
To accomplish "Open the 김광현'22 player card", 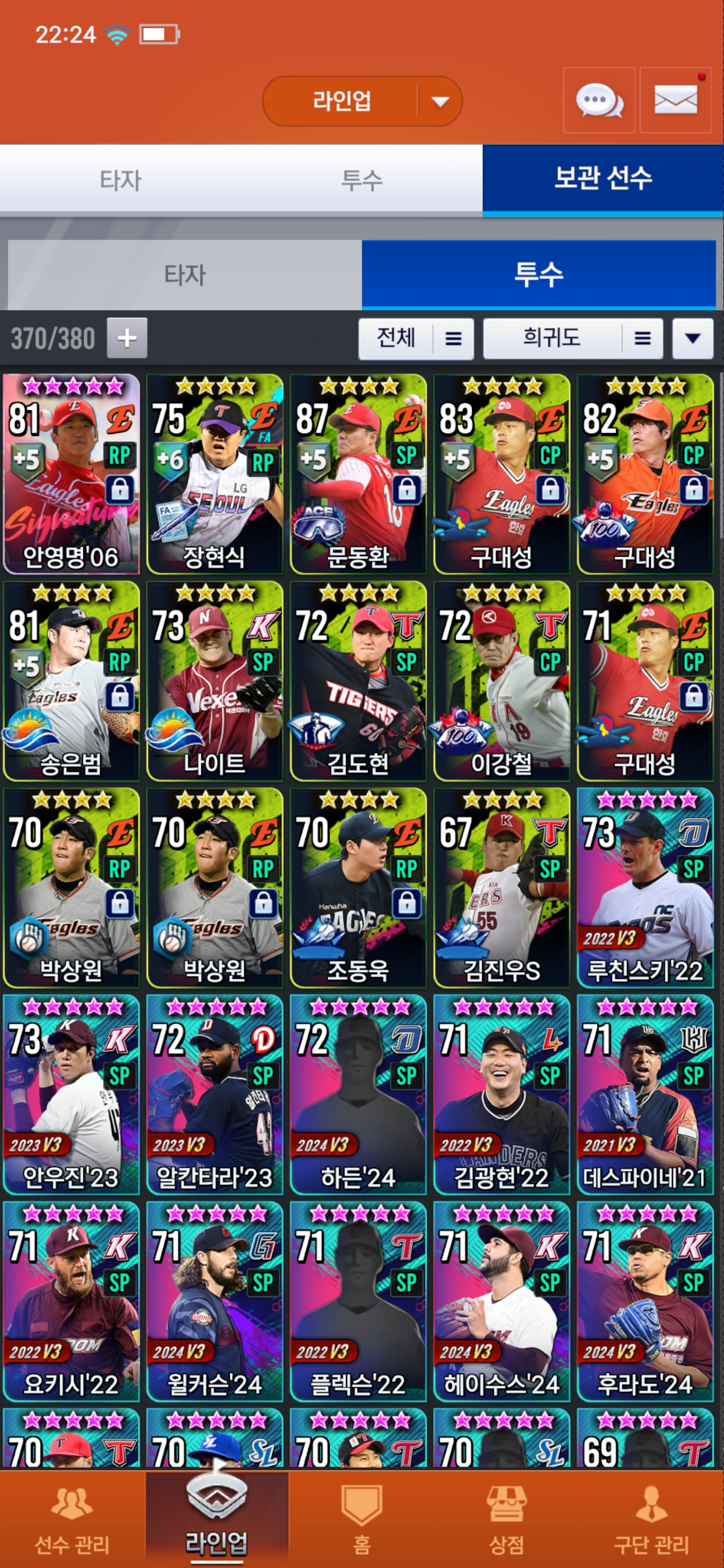I will tap(501, 1095).
